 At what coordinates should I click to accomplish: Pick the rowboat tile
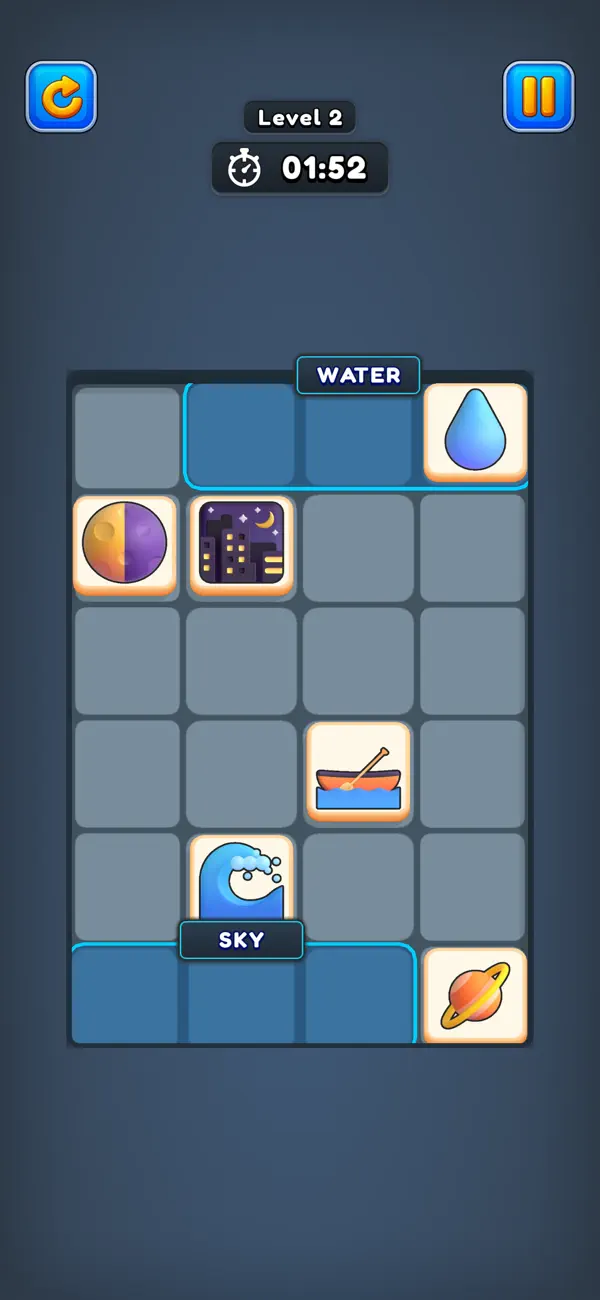pos(359,772)
